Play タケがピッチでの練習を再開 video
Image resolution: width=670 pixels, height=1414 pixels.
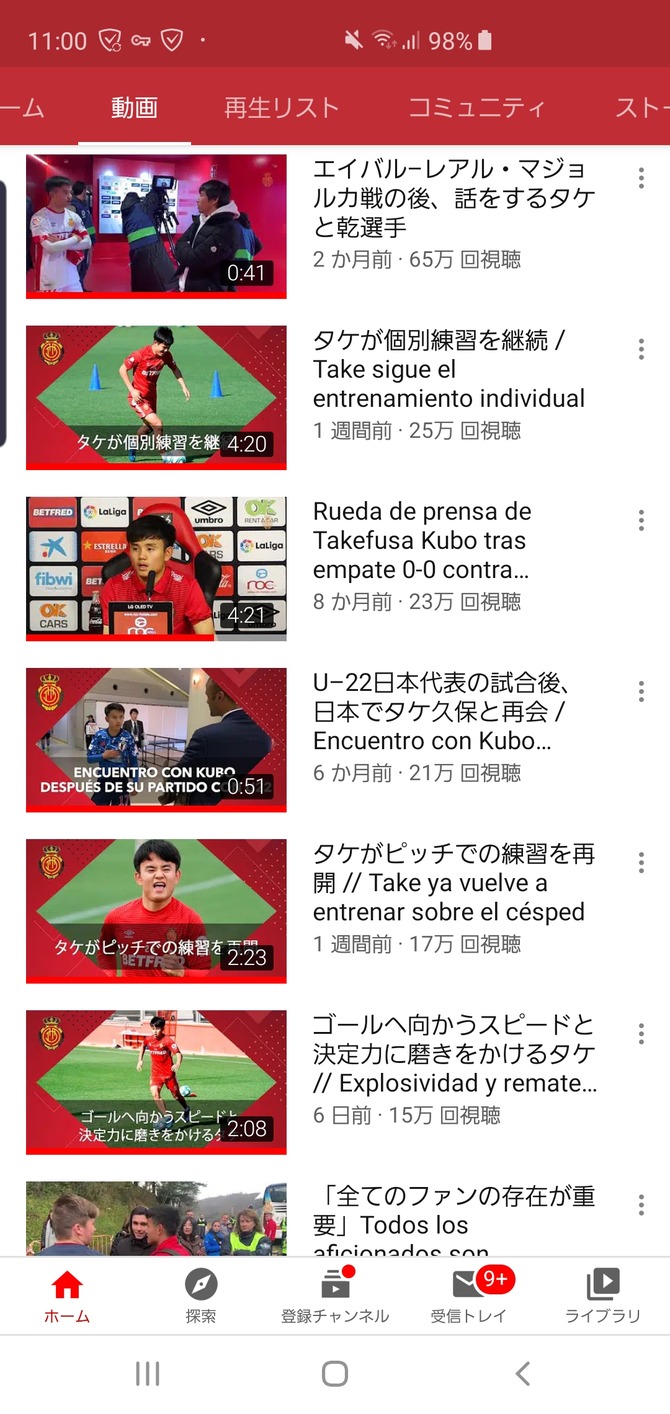click(x=156, y=911)
